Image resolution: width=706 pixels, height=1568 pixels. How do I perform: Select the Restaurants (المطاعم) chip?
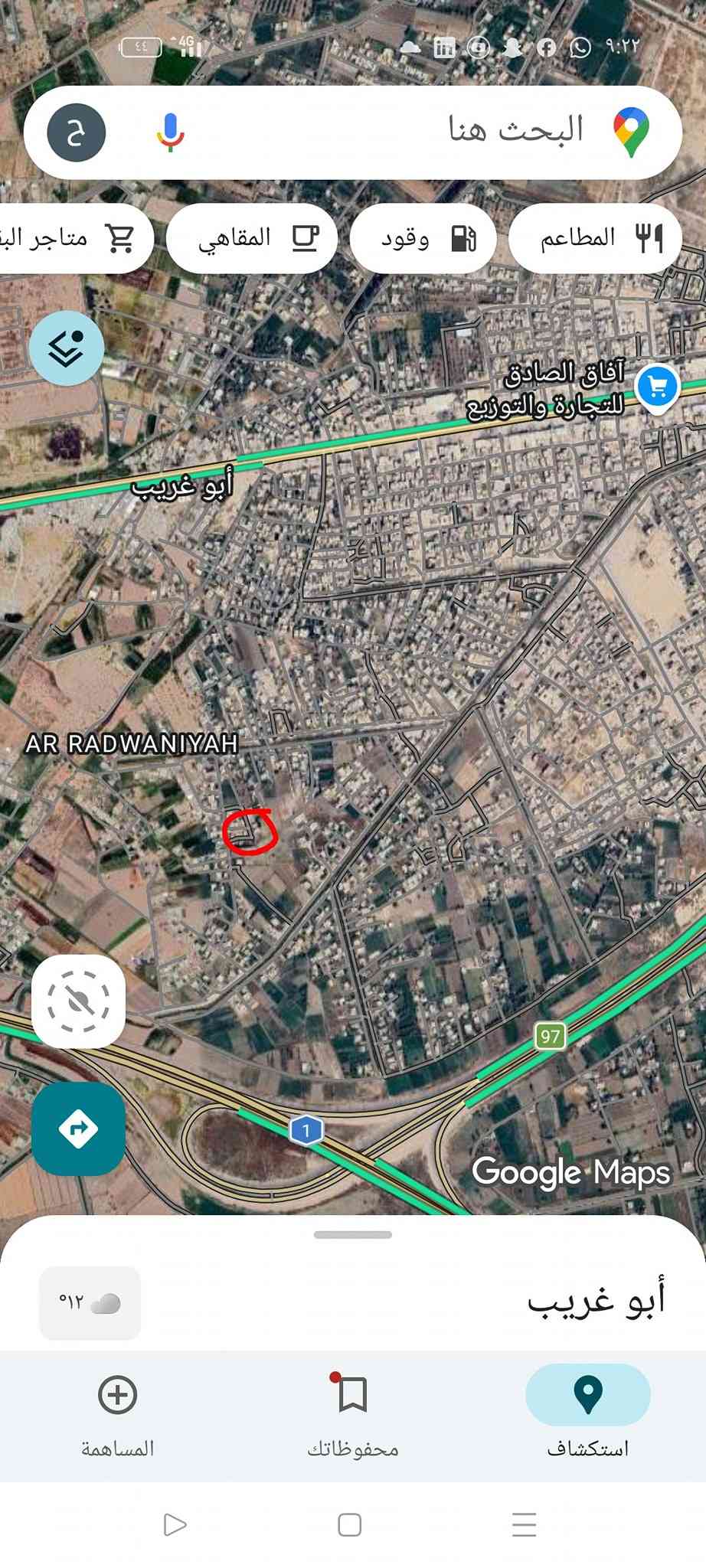[595, 238]
